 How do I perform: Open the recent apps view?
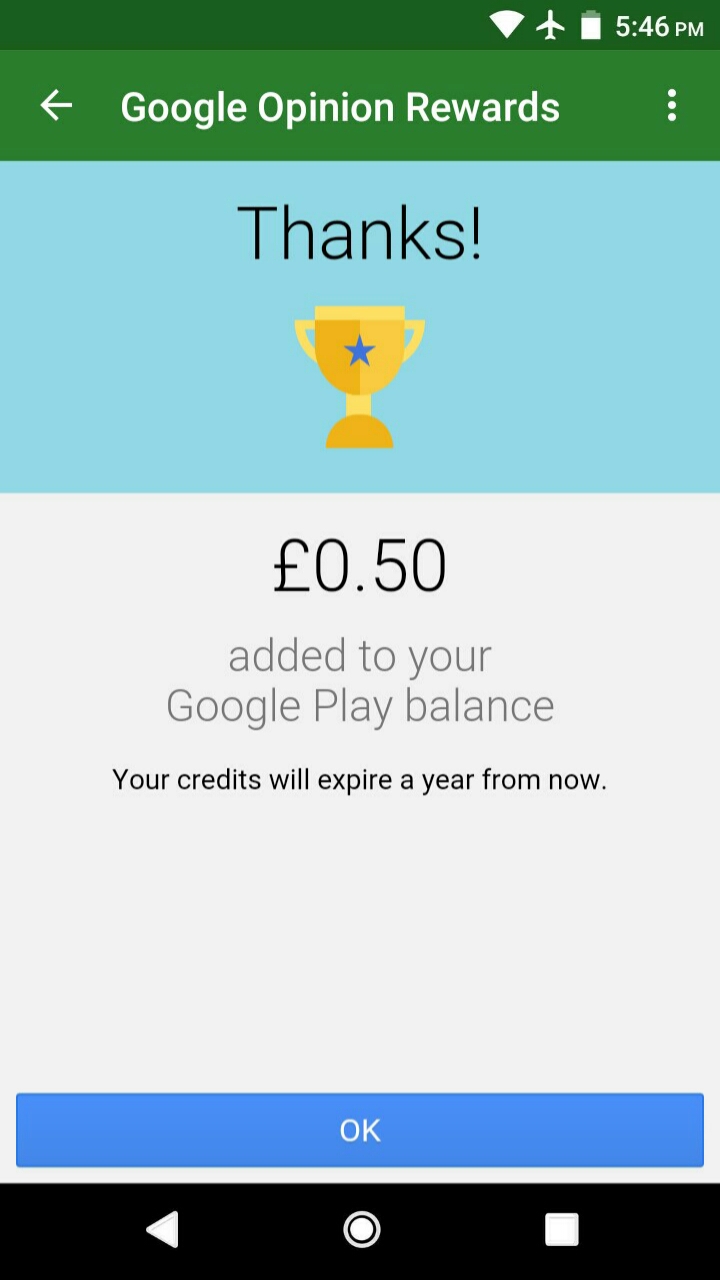(561, 1229)
